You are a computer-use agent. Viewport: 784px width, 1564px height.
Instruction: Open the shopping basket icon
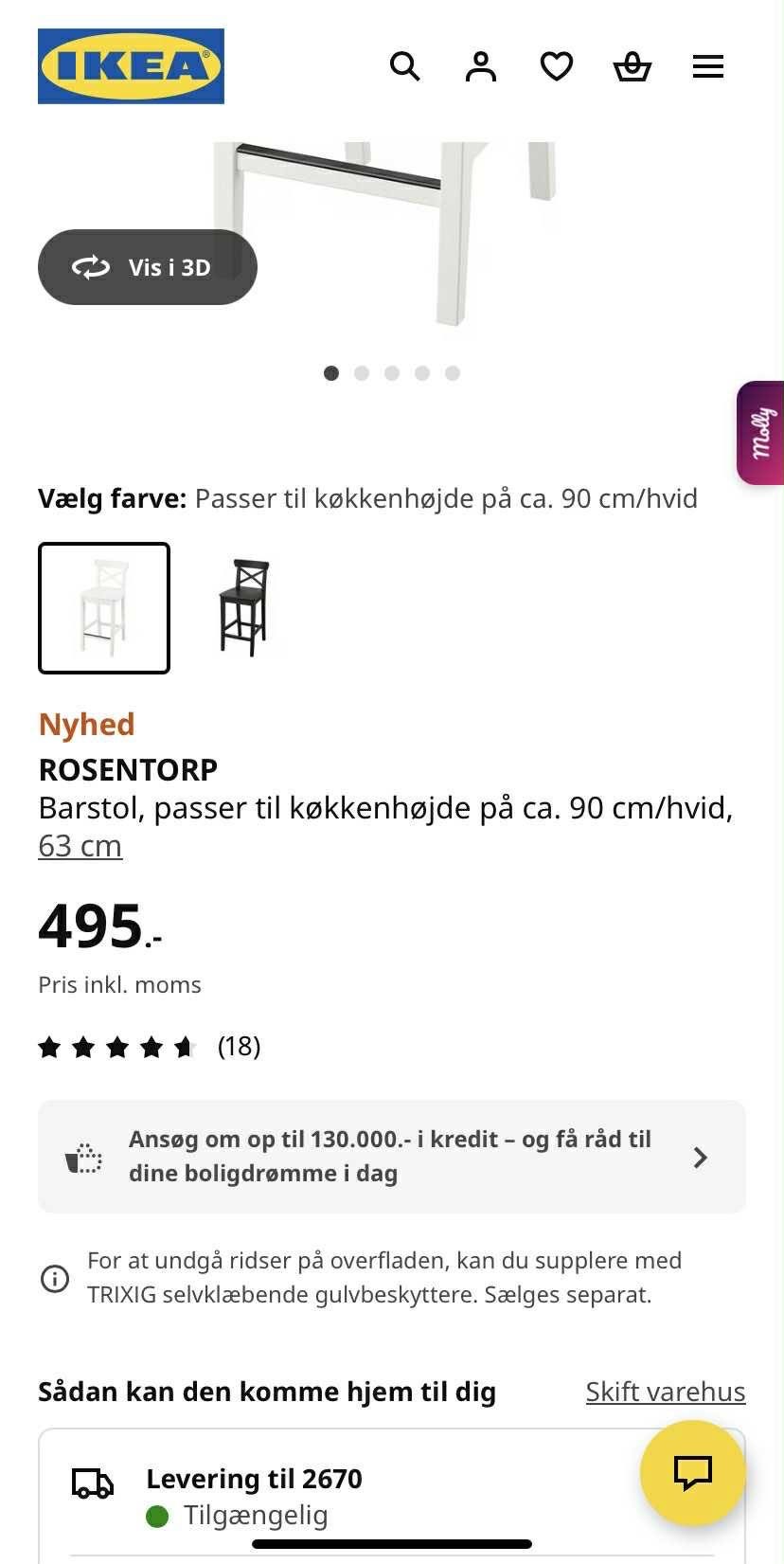tap(632, 66)
